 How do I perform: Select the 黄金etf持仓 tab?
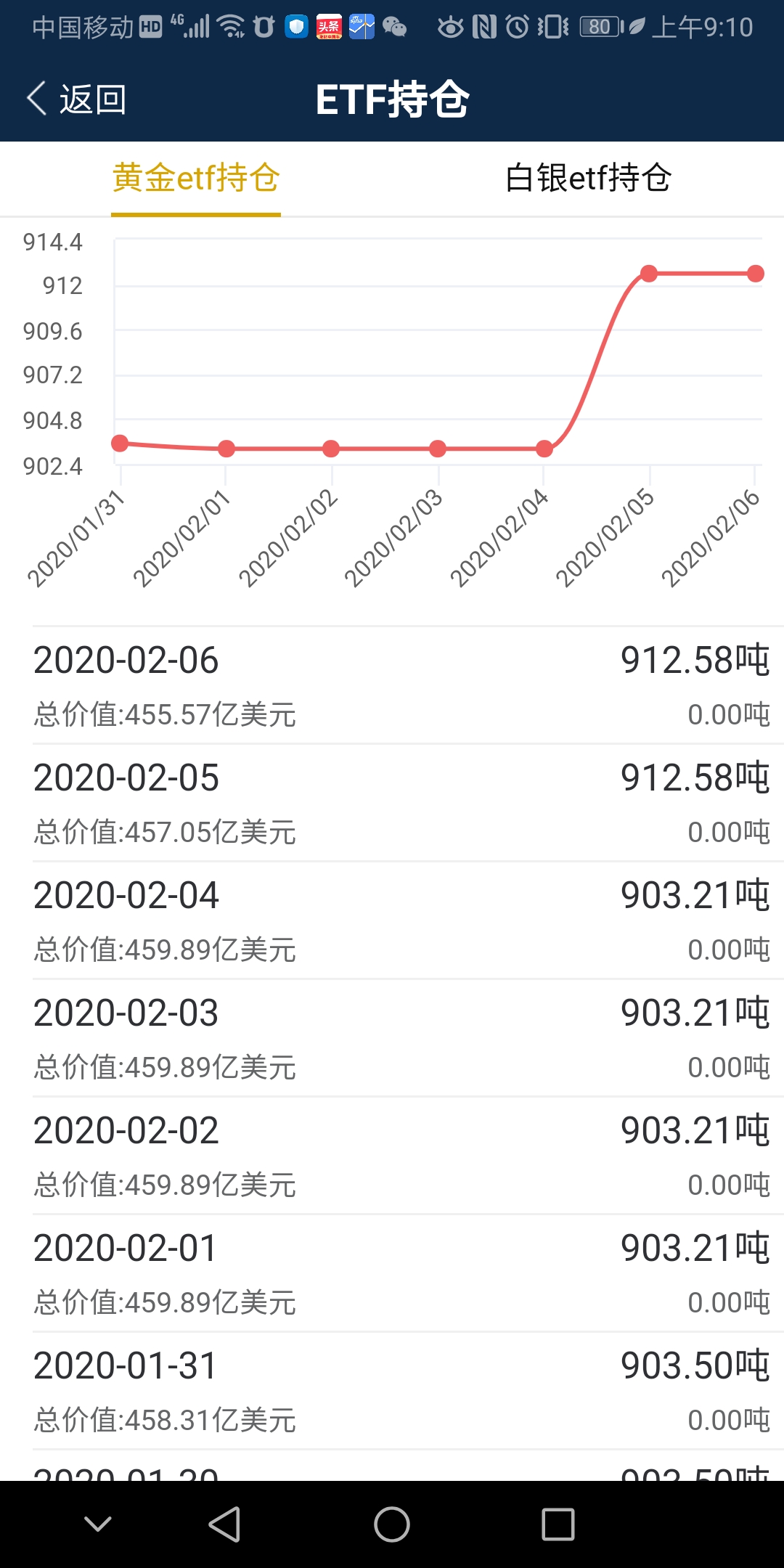click(196, 179)
